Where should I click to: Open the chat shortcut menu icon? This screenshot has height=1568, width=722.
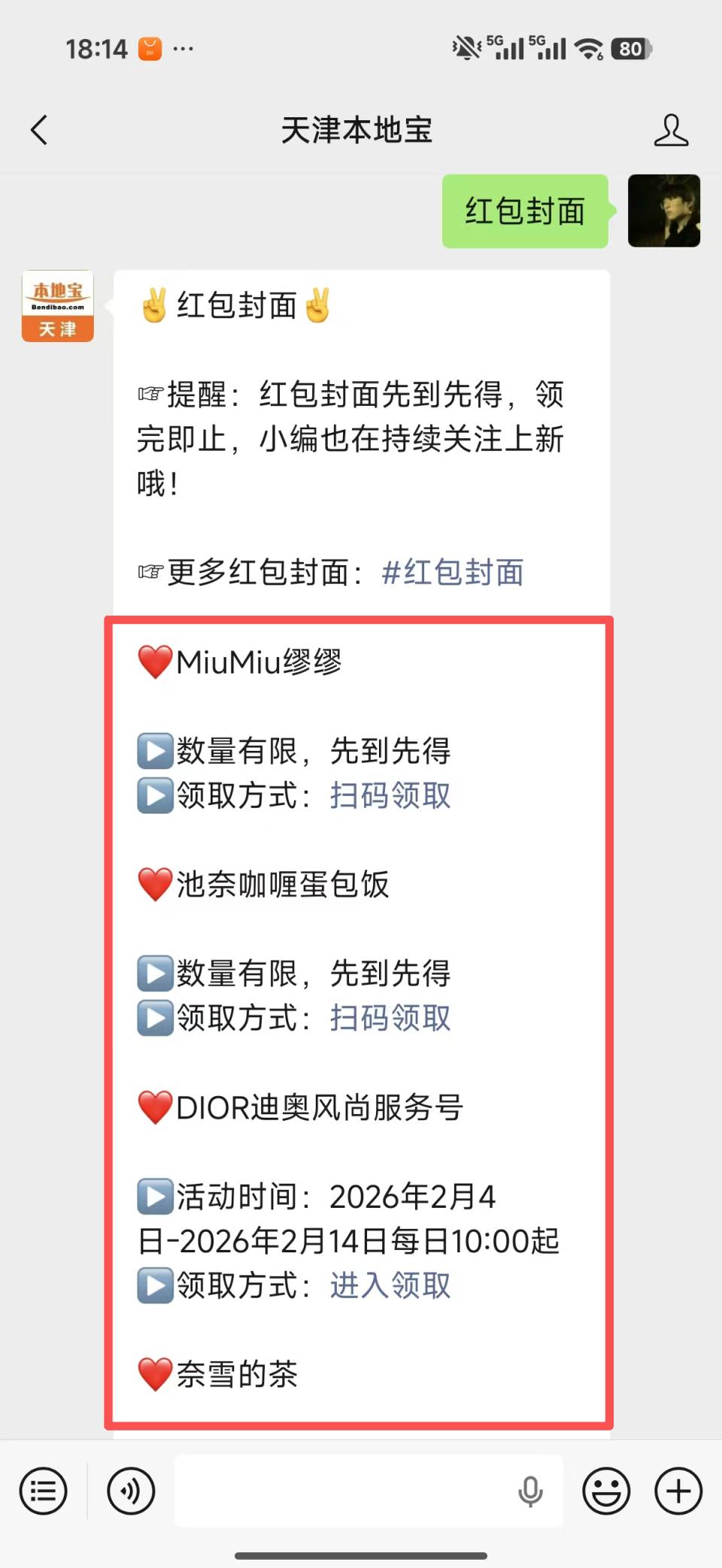tap(43, 1491)
